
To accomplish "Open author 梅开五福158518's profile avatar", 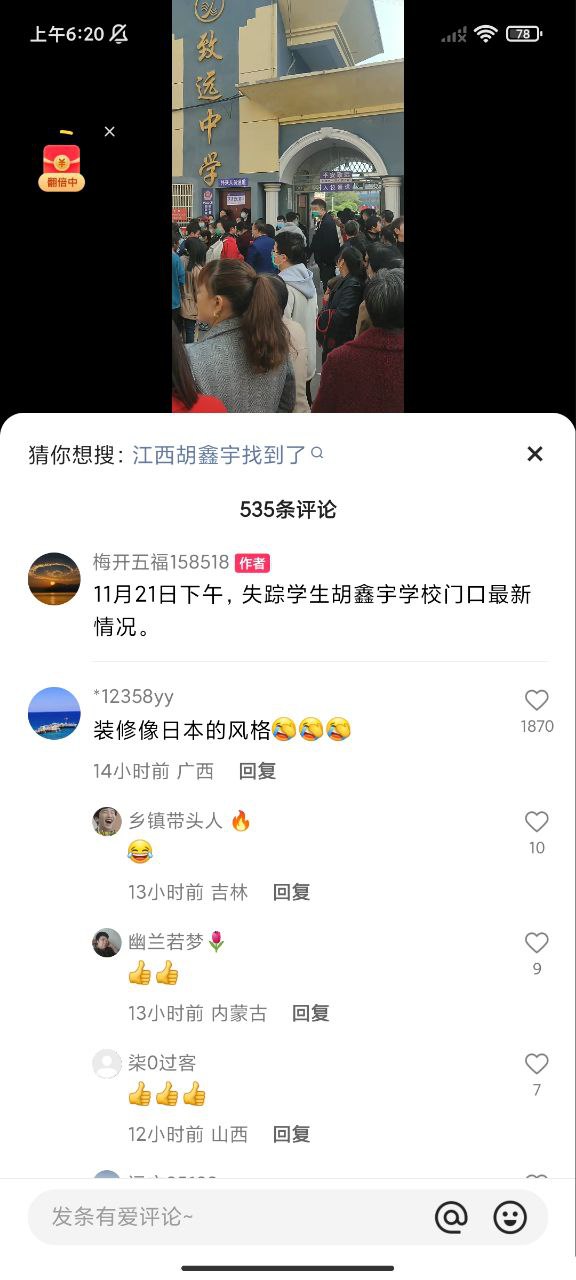I will coord(54,579).
